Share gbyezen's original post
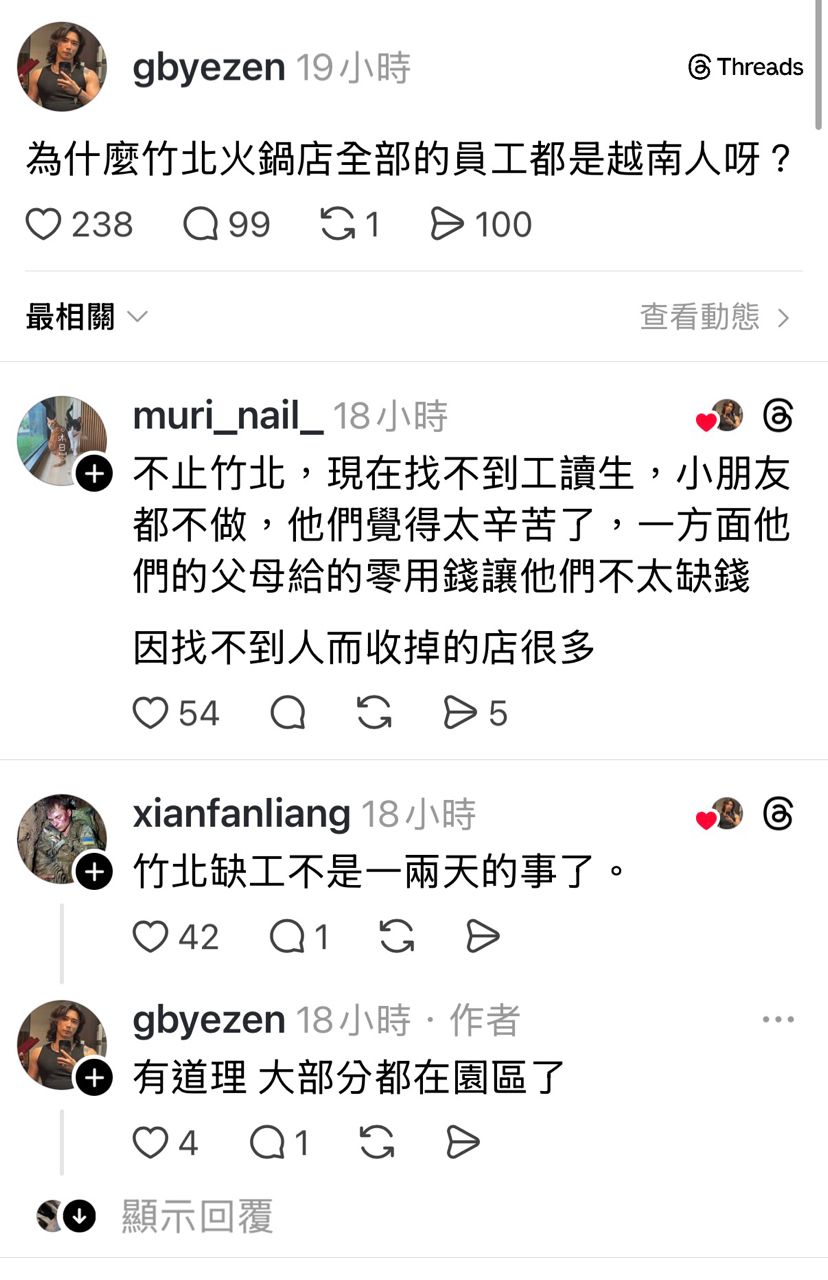Screen dimensions: 828x1280 (x=447, y=224)
